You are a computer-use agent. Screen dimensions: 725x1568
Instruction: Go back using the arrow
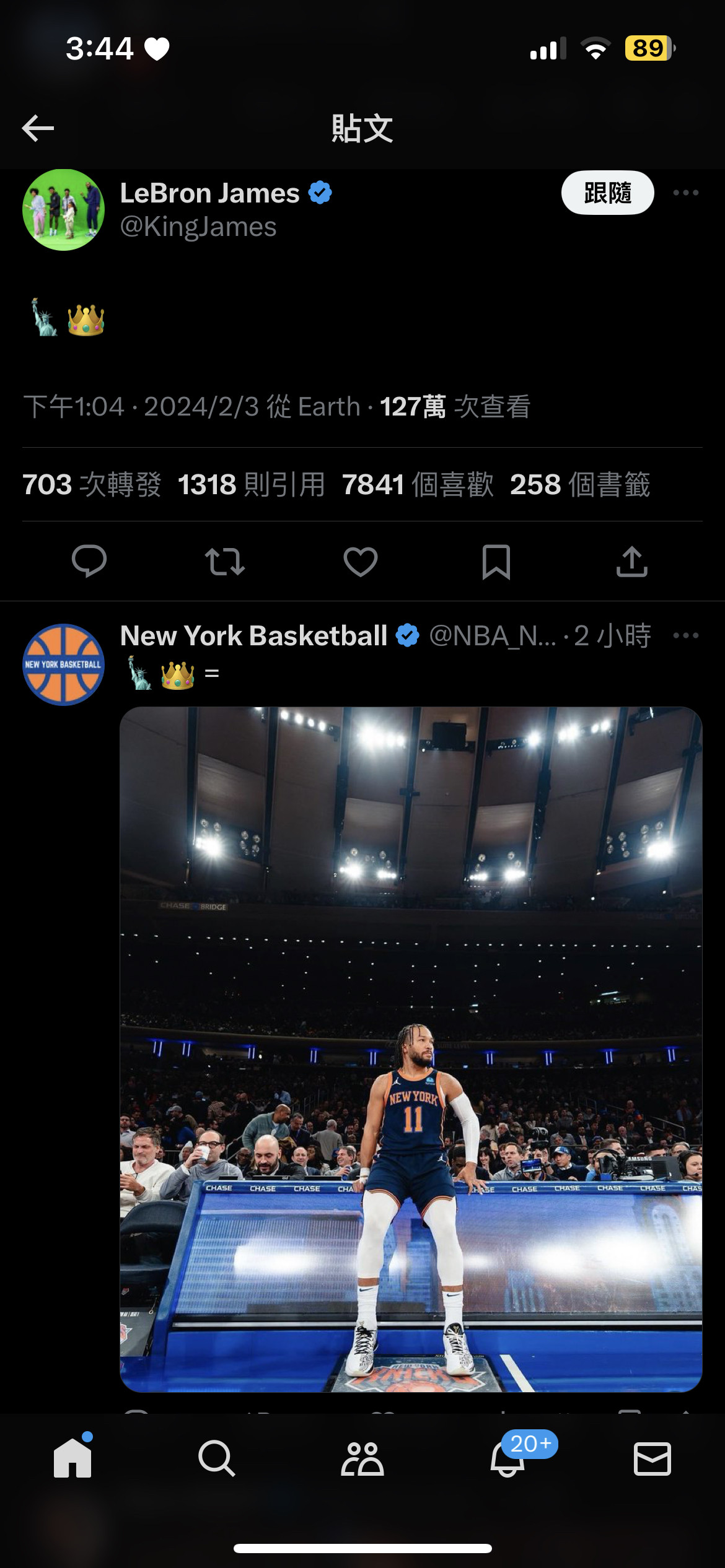pyautogui.click(x=38, y=128)
